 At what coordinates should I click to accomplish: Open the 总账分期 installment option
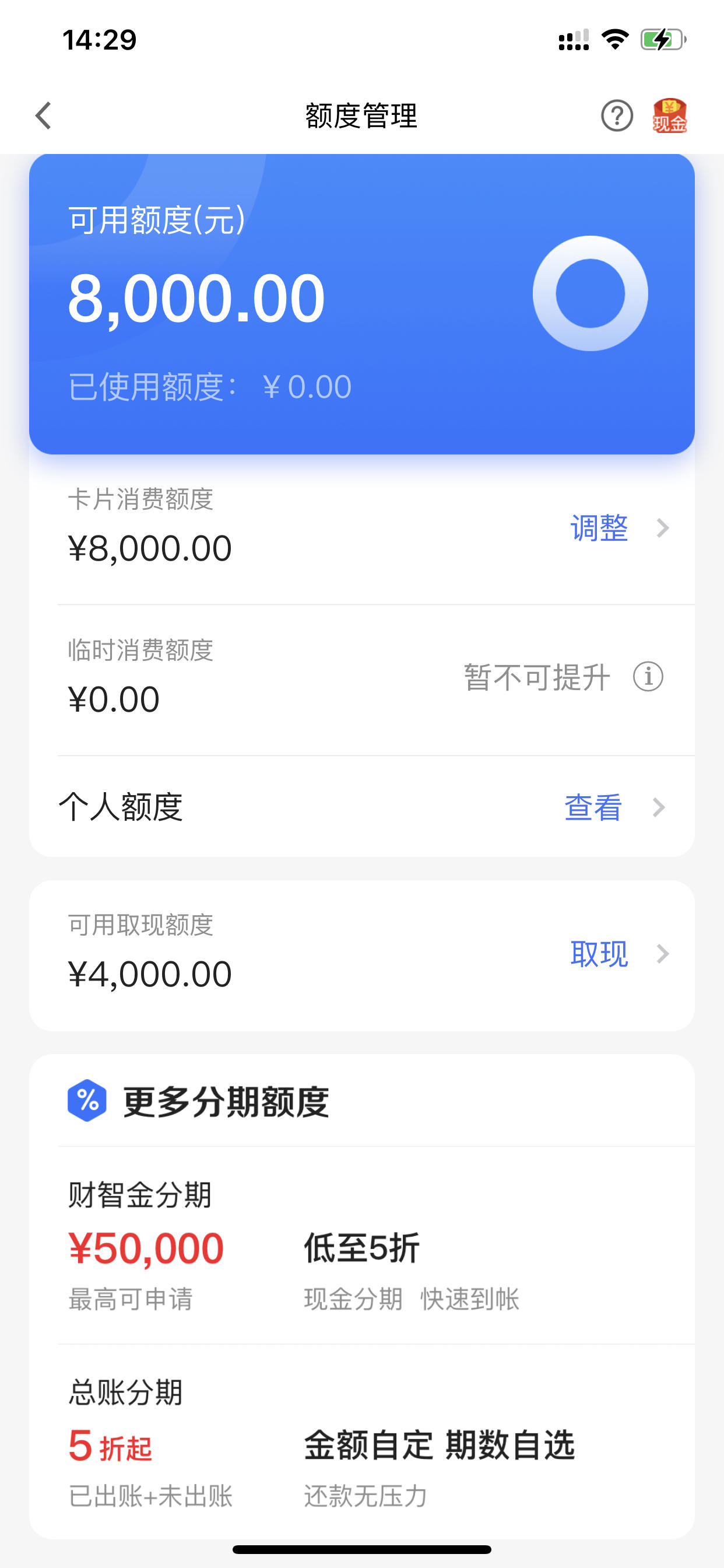(362, 1442)
